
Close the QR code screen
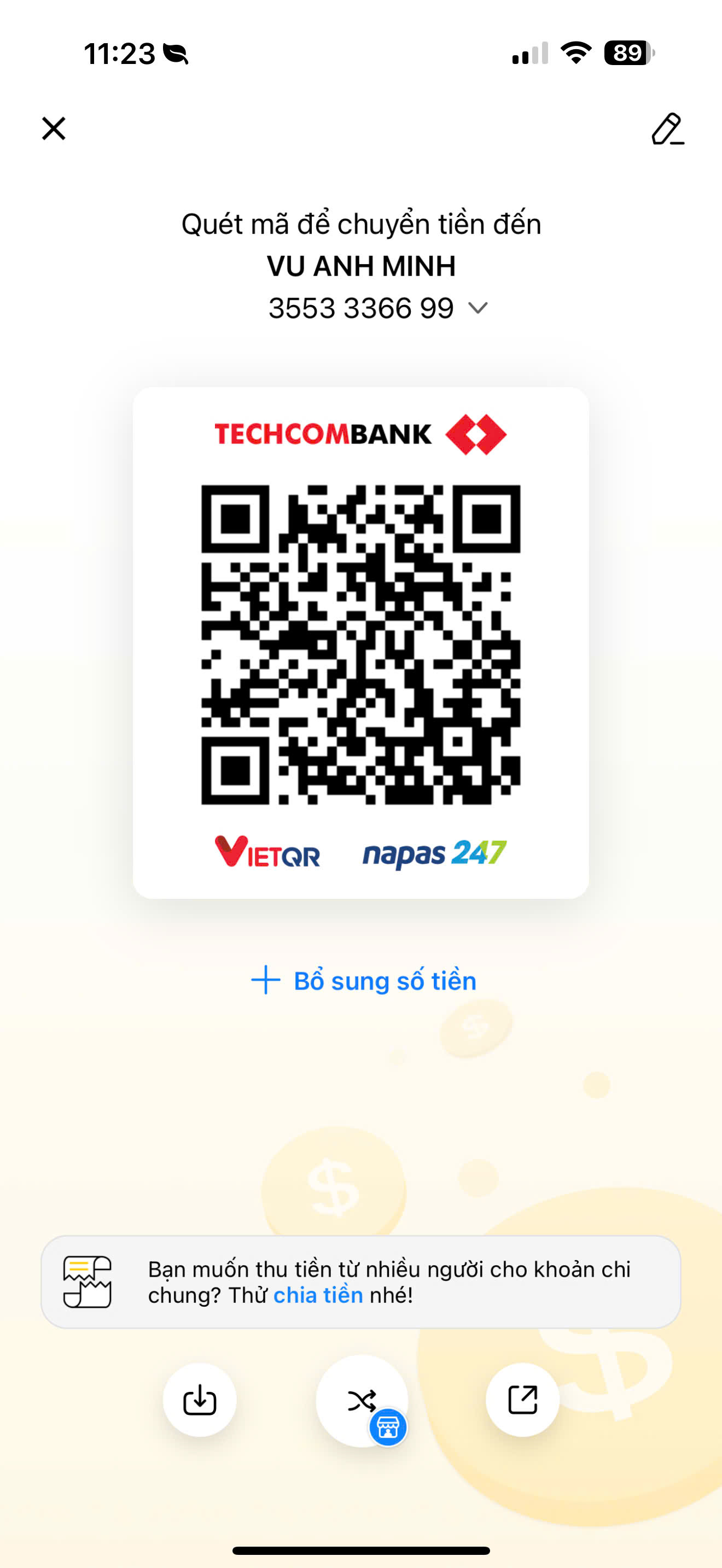point(54,128)
